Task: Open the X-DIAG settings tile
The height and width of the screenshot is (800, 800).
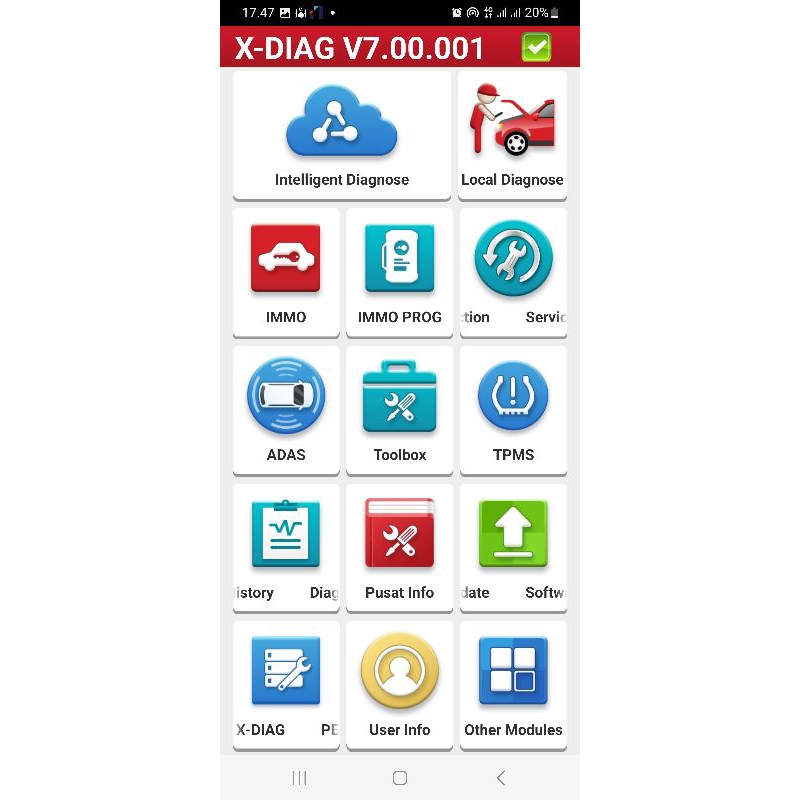Action: [x=286, y=684]
